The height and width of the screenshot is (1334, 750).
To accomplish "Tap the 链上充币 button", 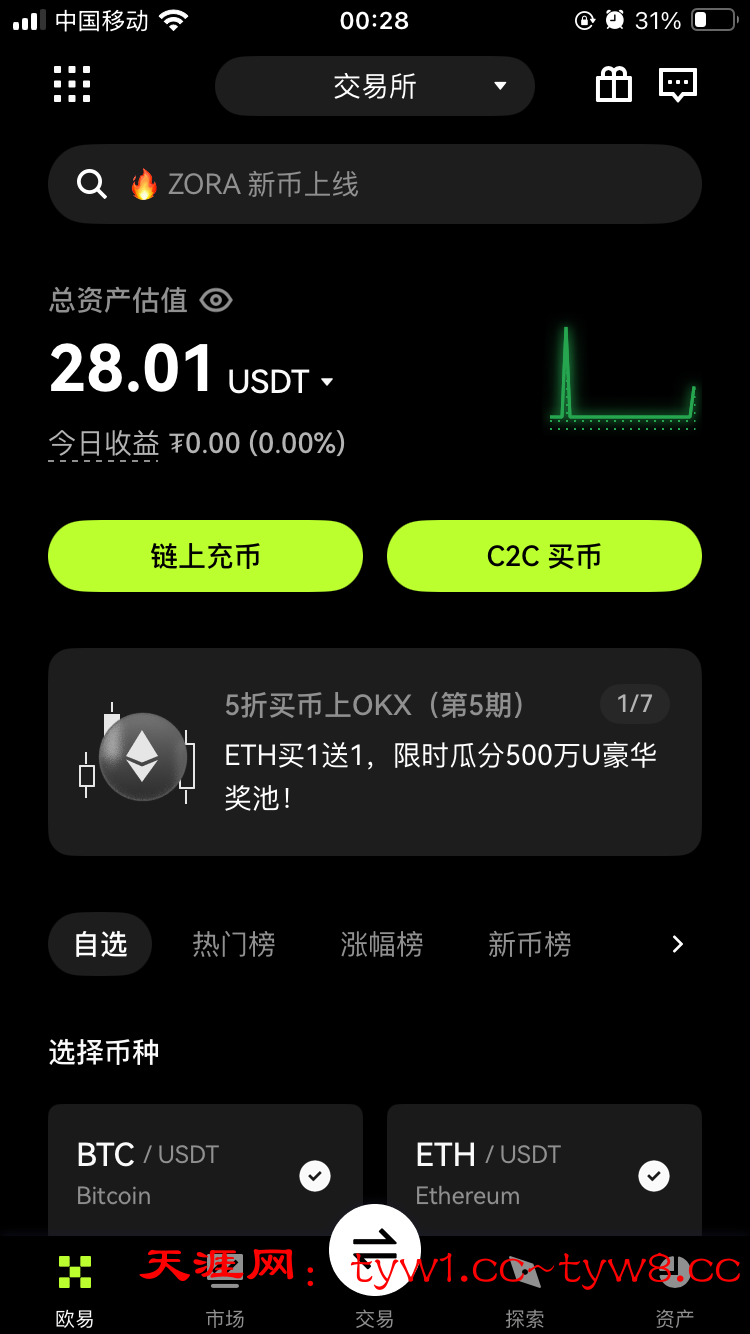I will coord(205,556).
